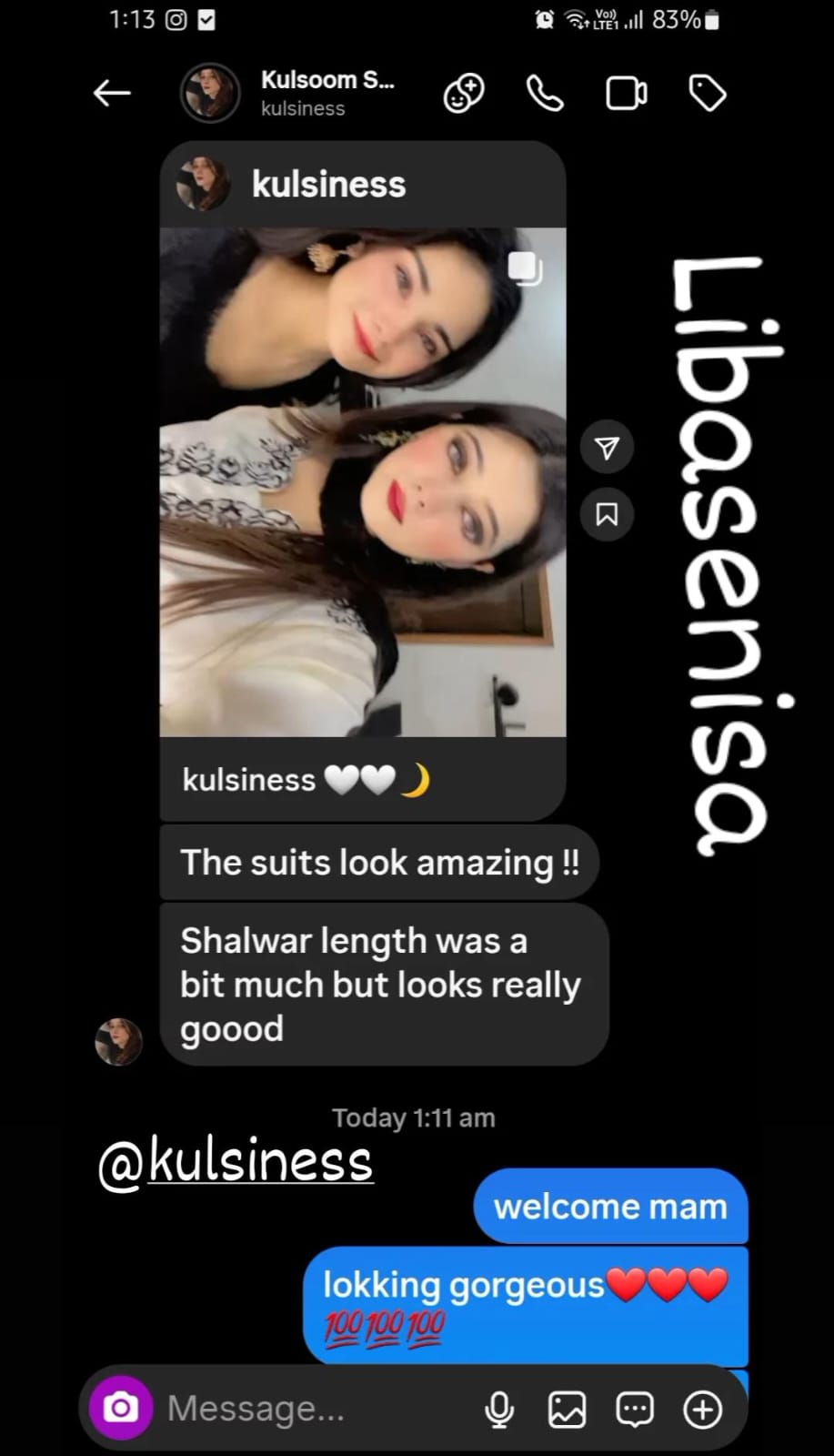Open more options plus icon
The width and height of the screenshot is (834, 1456).
702,1410
